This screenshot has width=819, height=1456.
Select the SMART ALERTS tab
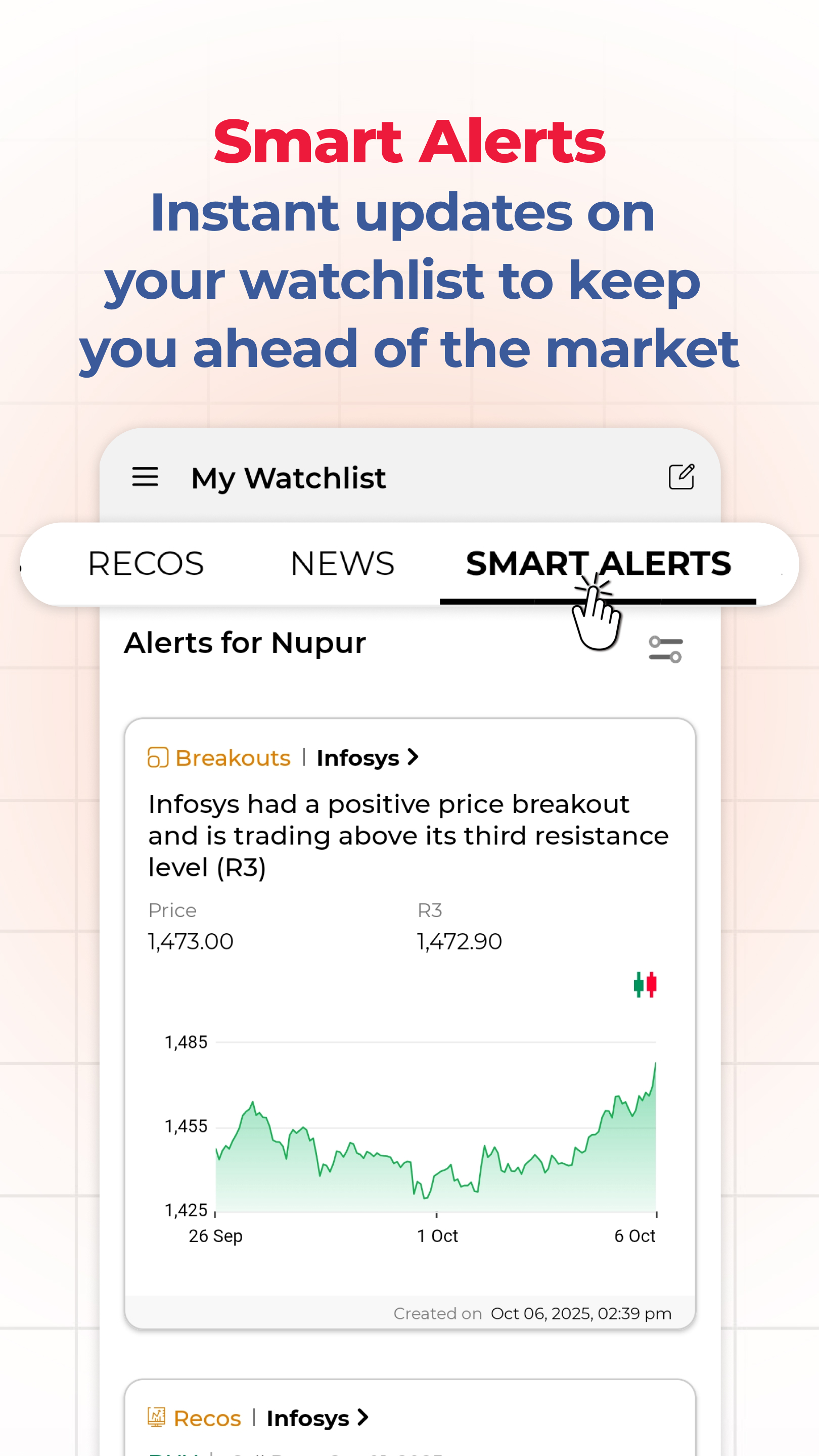click(599, 563)
